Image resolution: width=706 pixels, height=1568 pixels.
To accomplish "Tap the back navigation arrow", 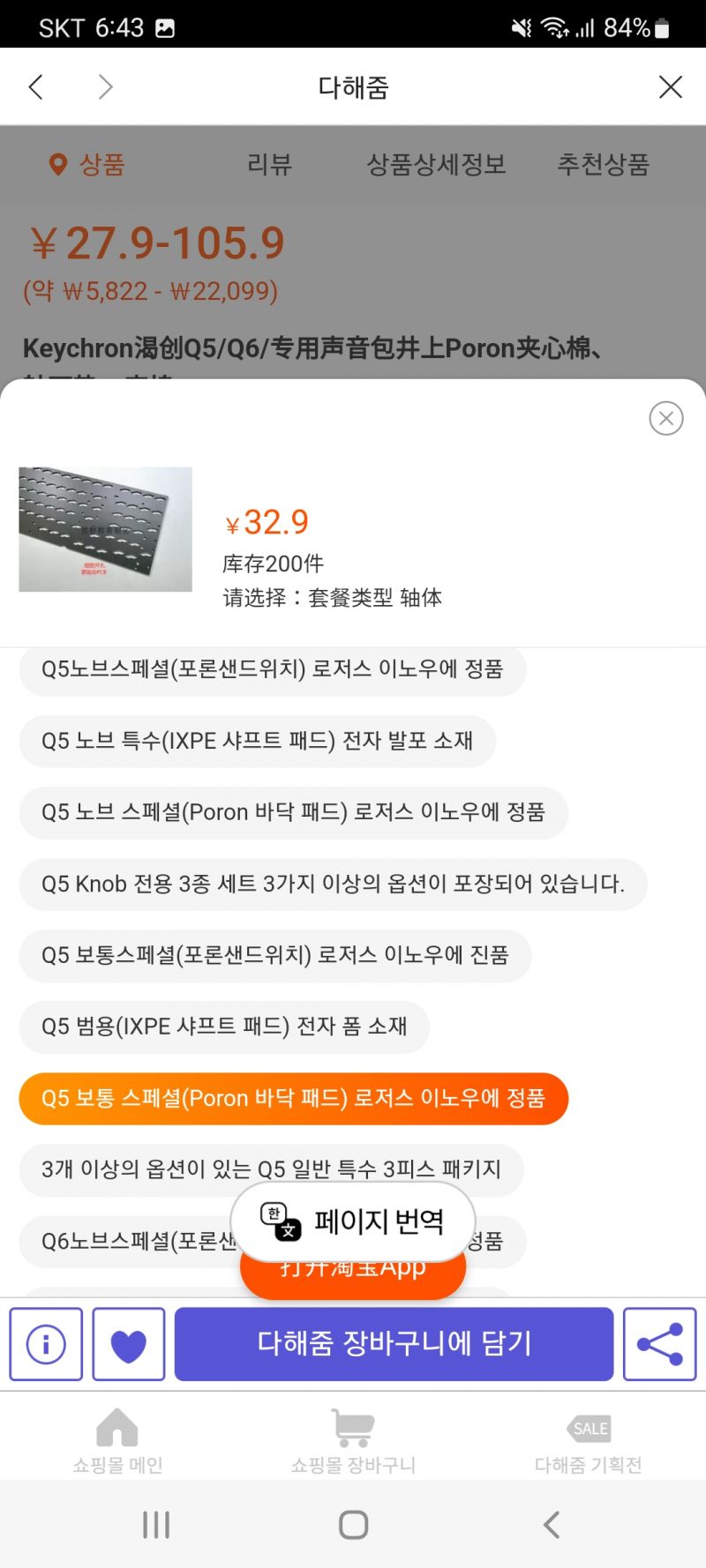I will click(x=35, y=86).
